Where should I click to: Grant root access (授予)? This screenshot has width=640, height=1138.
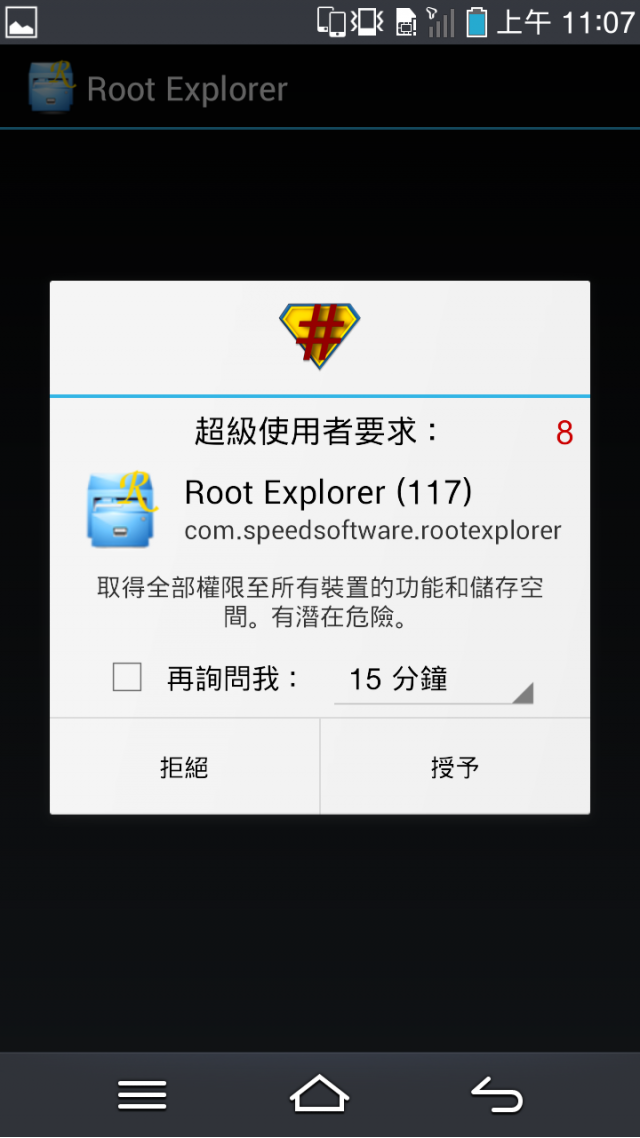click(455, 767)
